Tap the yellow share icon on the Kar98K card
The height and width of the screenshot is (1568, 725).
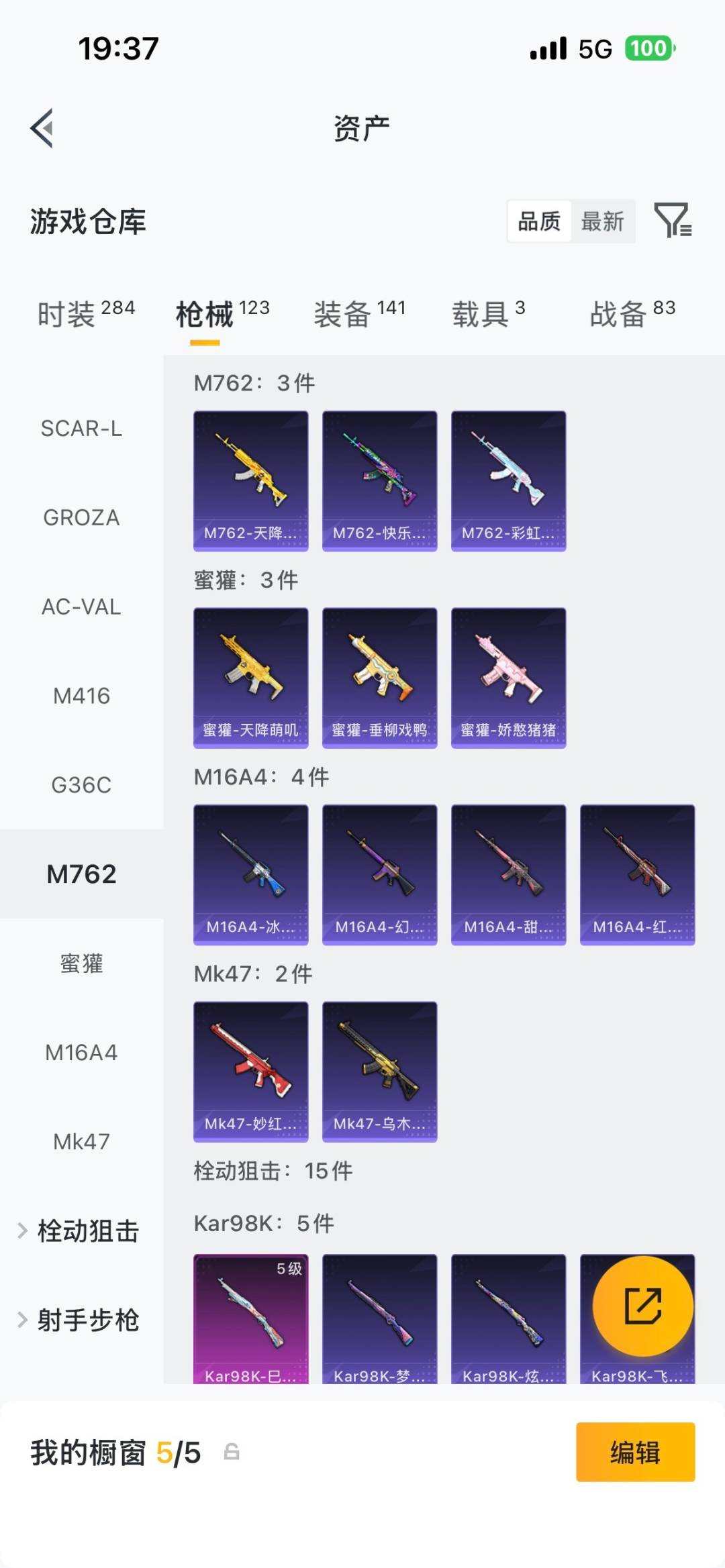642,1304
